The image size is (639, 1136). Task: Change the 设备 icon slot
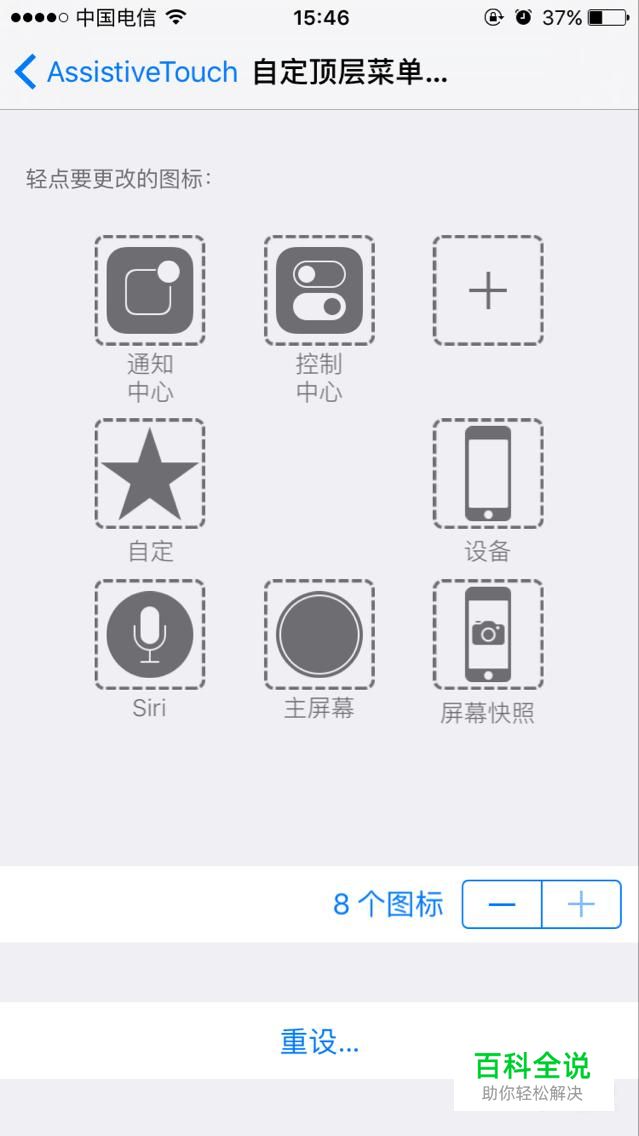click(x=488, y=473)
